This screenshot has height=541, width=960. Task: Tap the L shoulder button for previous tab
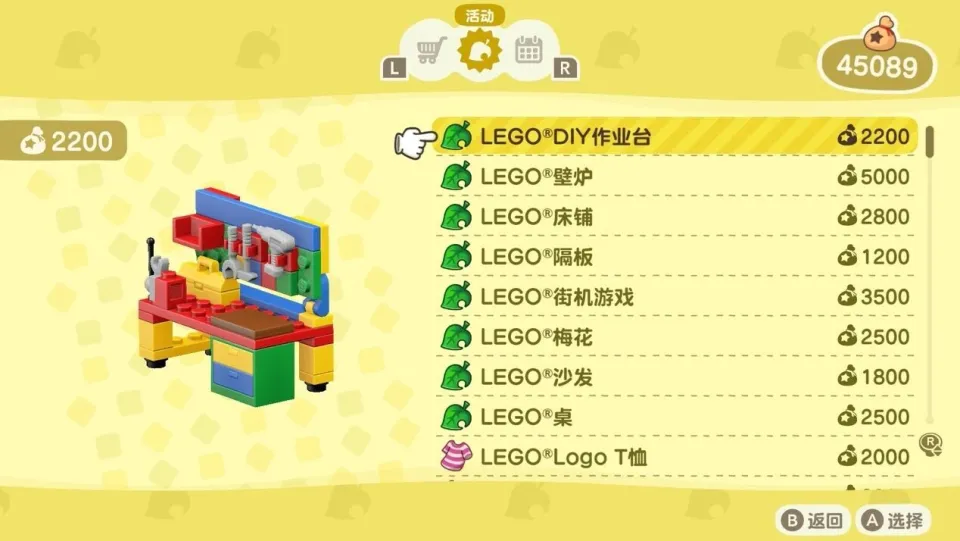coord(394,69)
